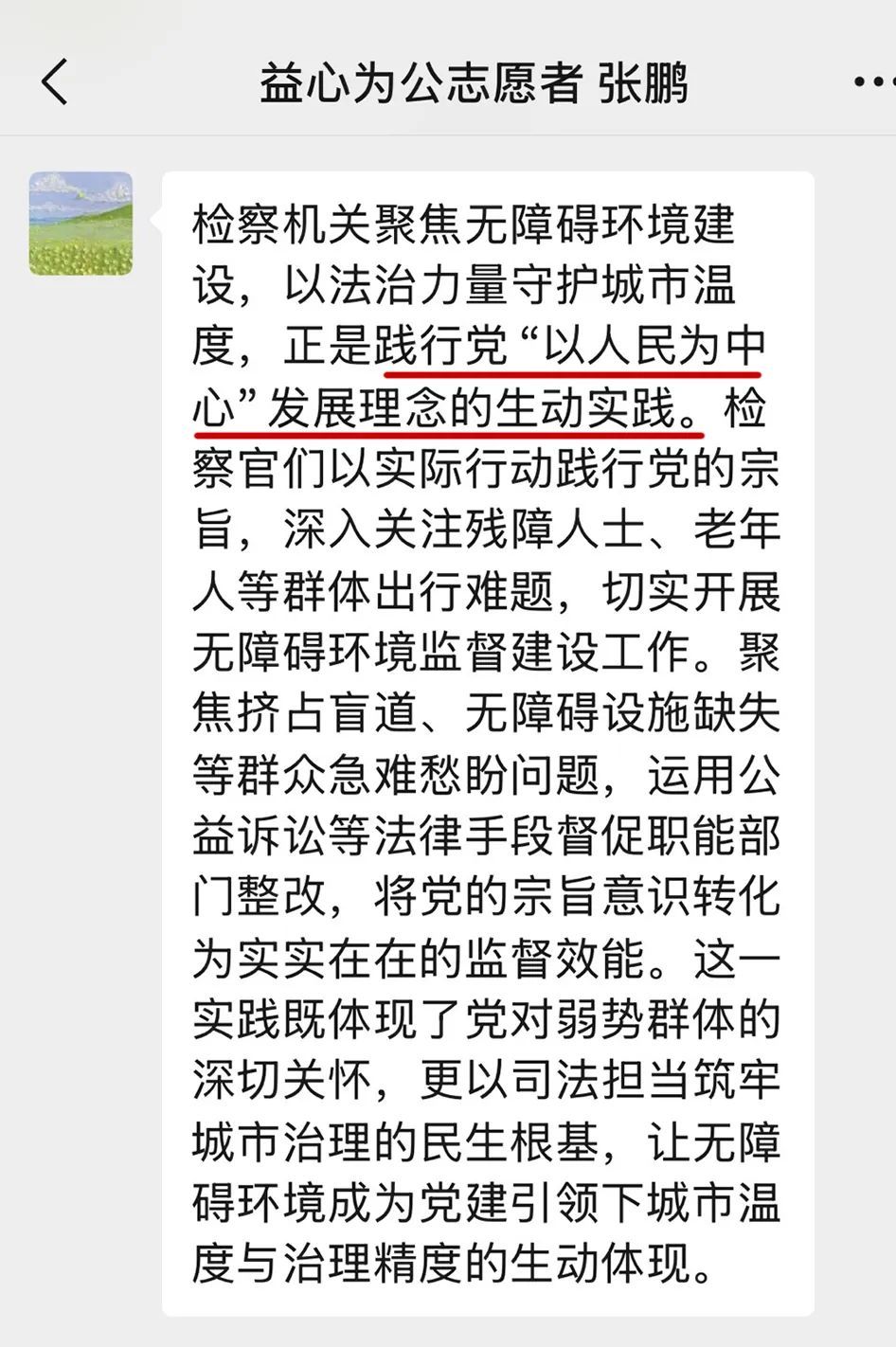The width and height of the screenshot is (896, 1347).
Task: Open 张鹏's profile avatar
Action: [81, 224]
